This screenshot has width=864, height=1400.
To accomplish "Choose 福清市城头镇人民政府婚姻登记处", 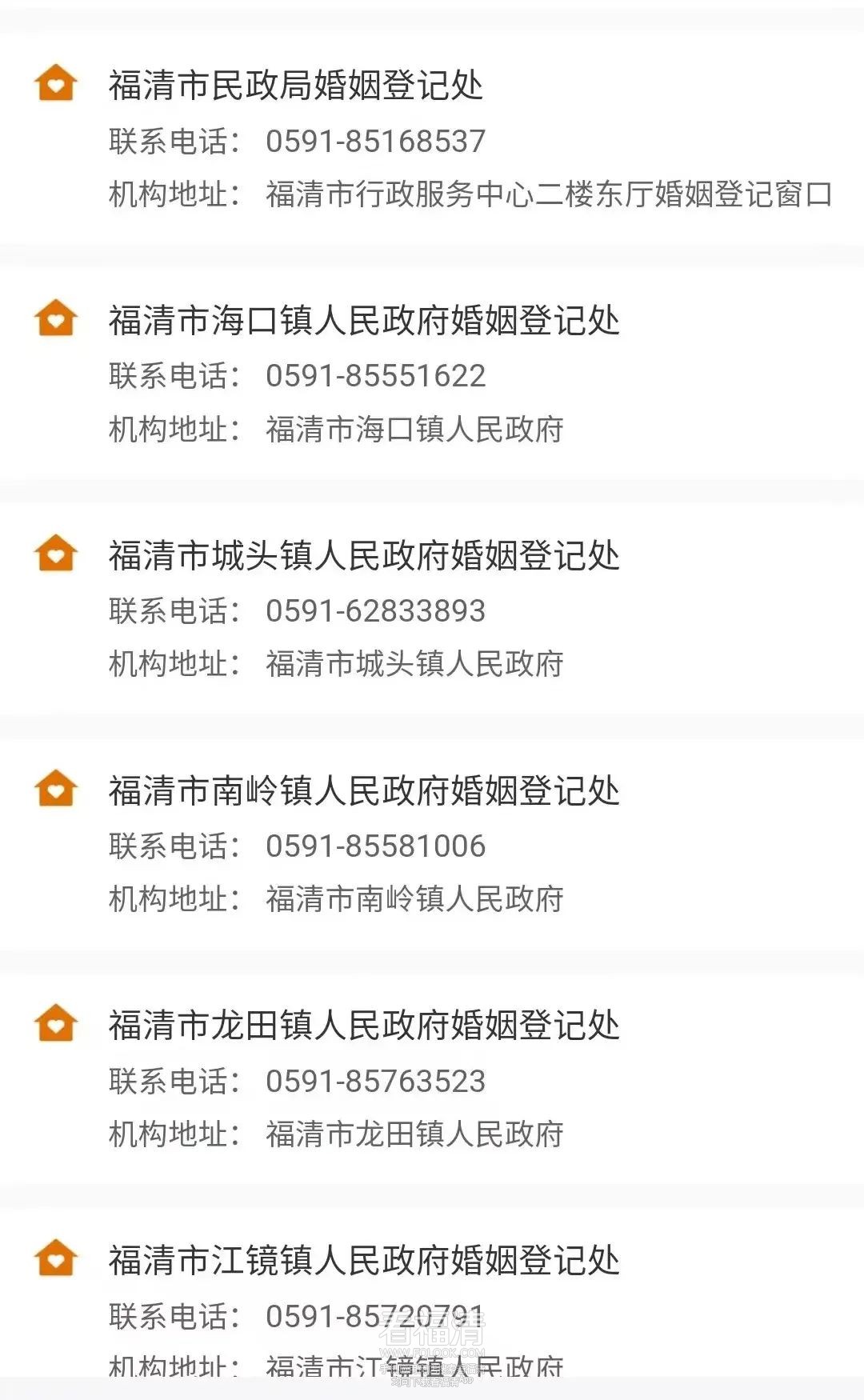I will point(364,556).
